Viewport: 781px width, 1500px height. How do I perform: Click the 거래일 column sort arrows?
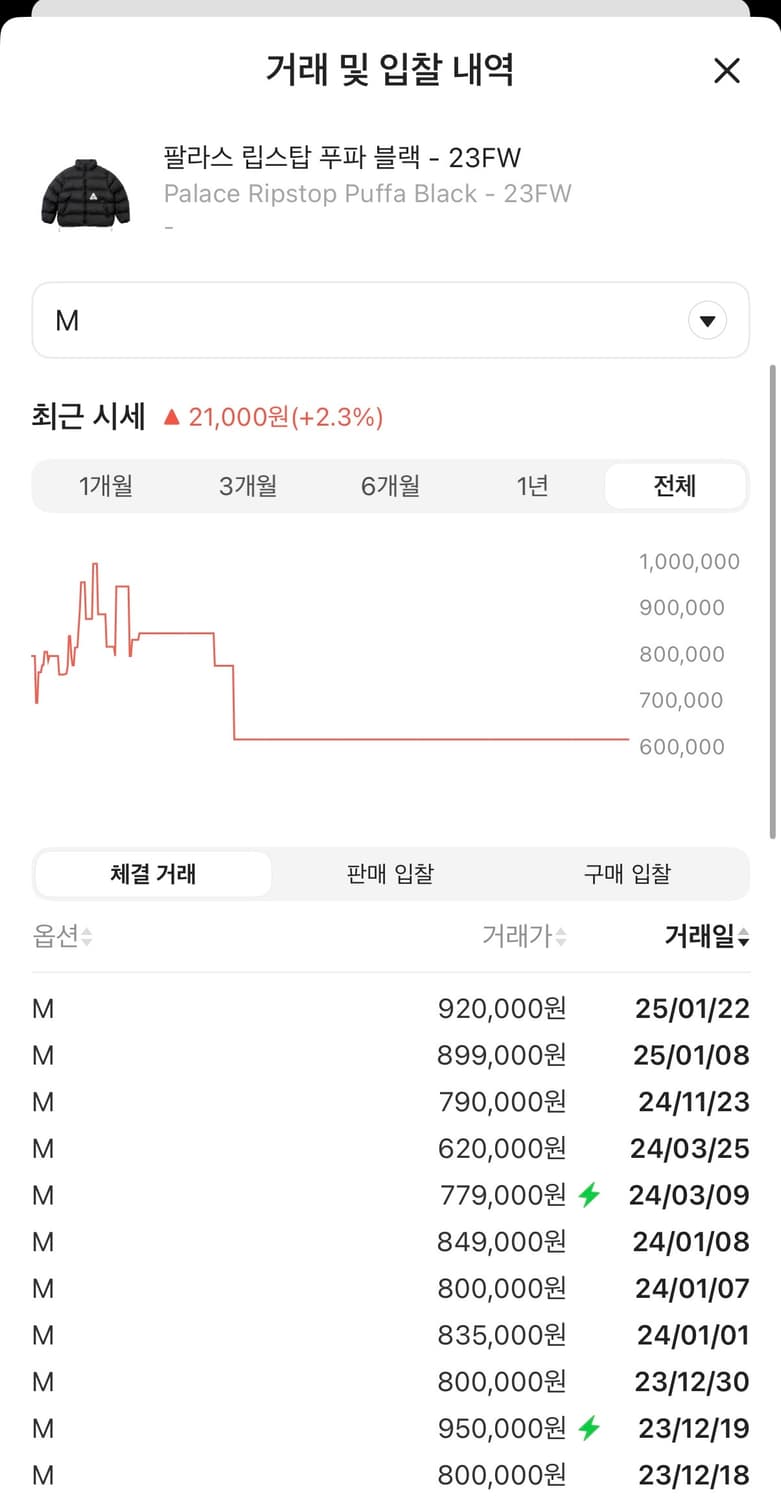(x=745, y=937)
